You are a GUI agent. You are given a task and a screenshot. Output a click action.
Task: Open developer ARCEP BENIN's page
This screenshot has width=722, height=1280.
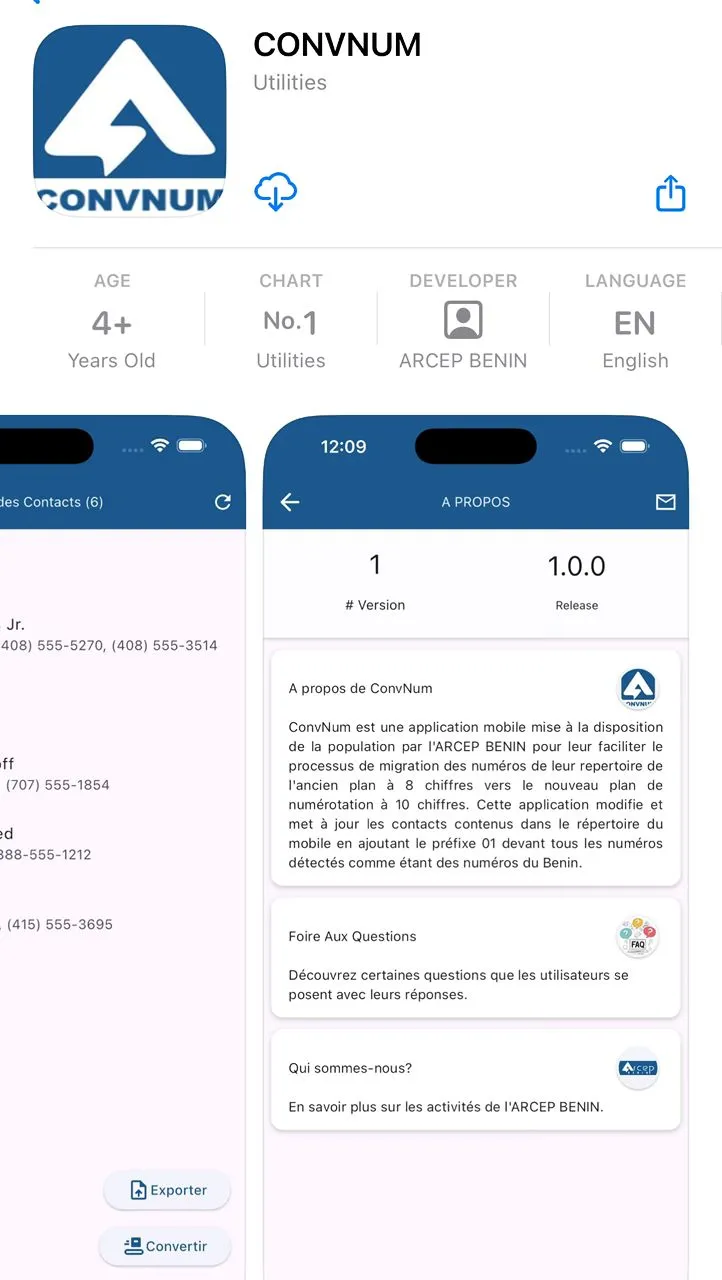(463, 321)
